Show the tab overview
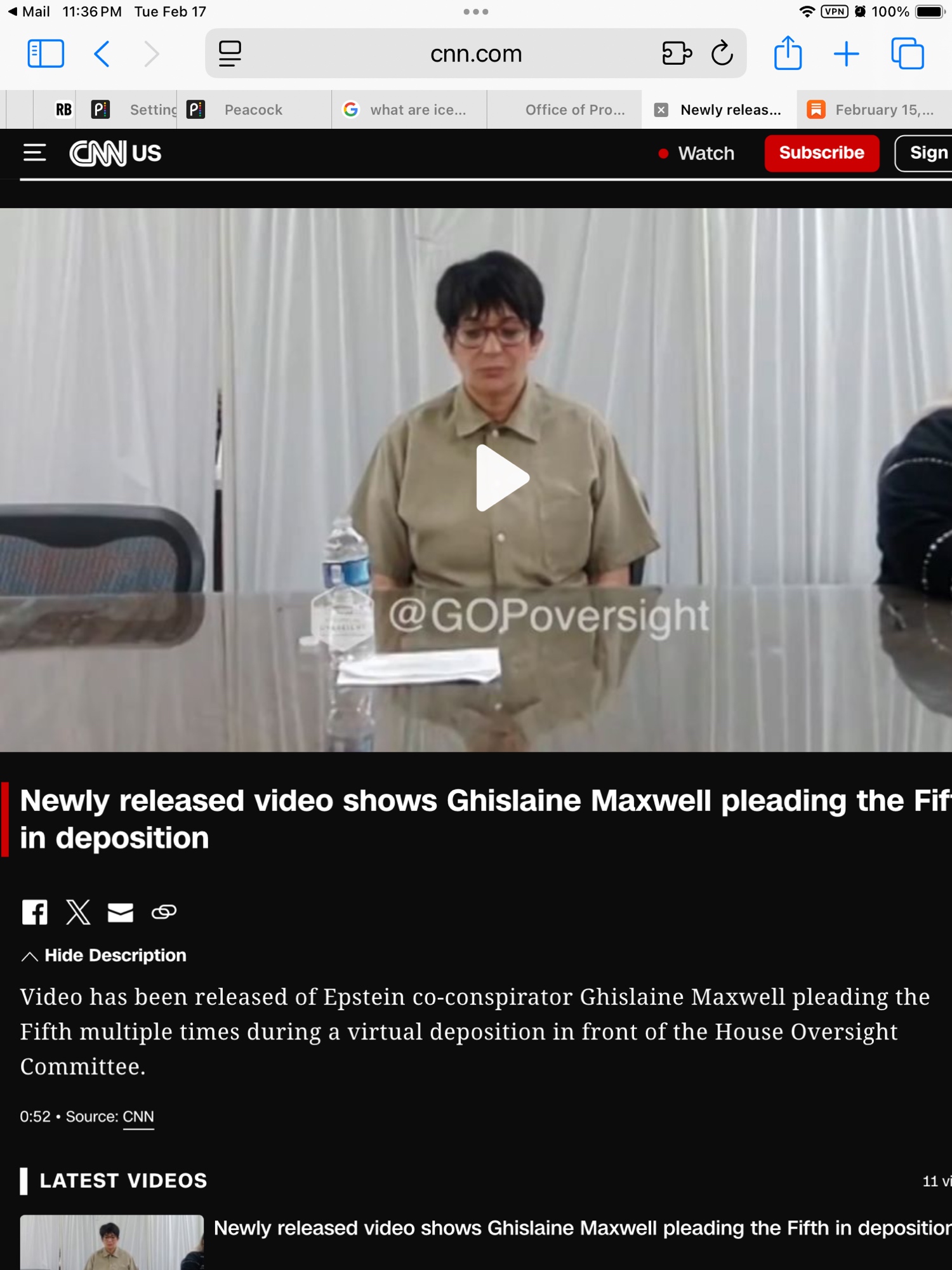 tap(908, 54)
